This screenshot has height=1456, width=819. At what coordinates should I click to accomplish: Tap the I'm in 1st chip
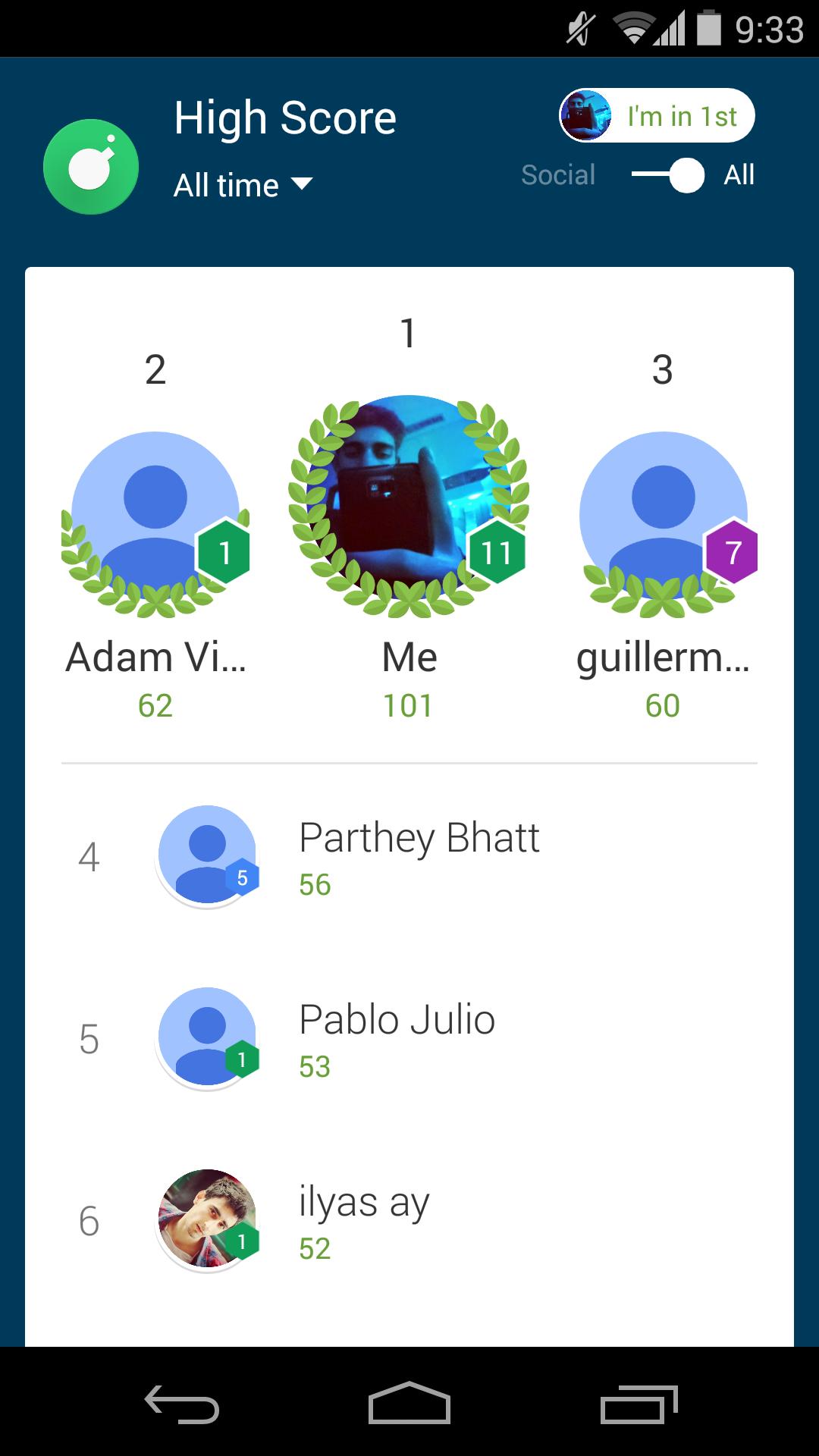point(657,116)
